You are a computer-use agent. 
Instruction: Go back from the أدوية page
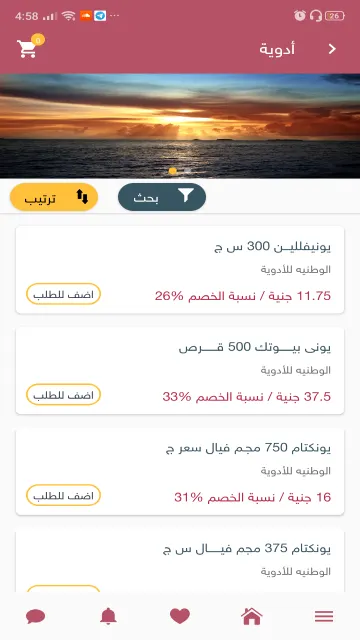coord(332,49)
